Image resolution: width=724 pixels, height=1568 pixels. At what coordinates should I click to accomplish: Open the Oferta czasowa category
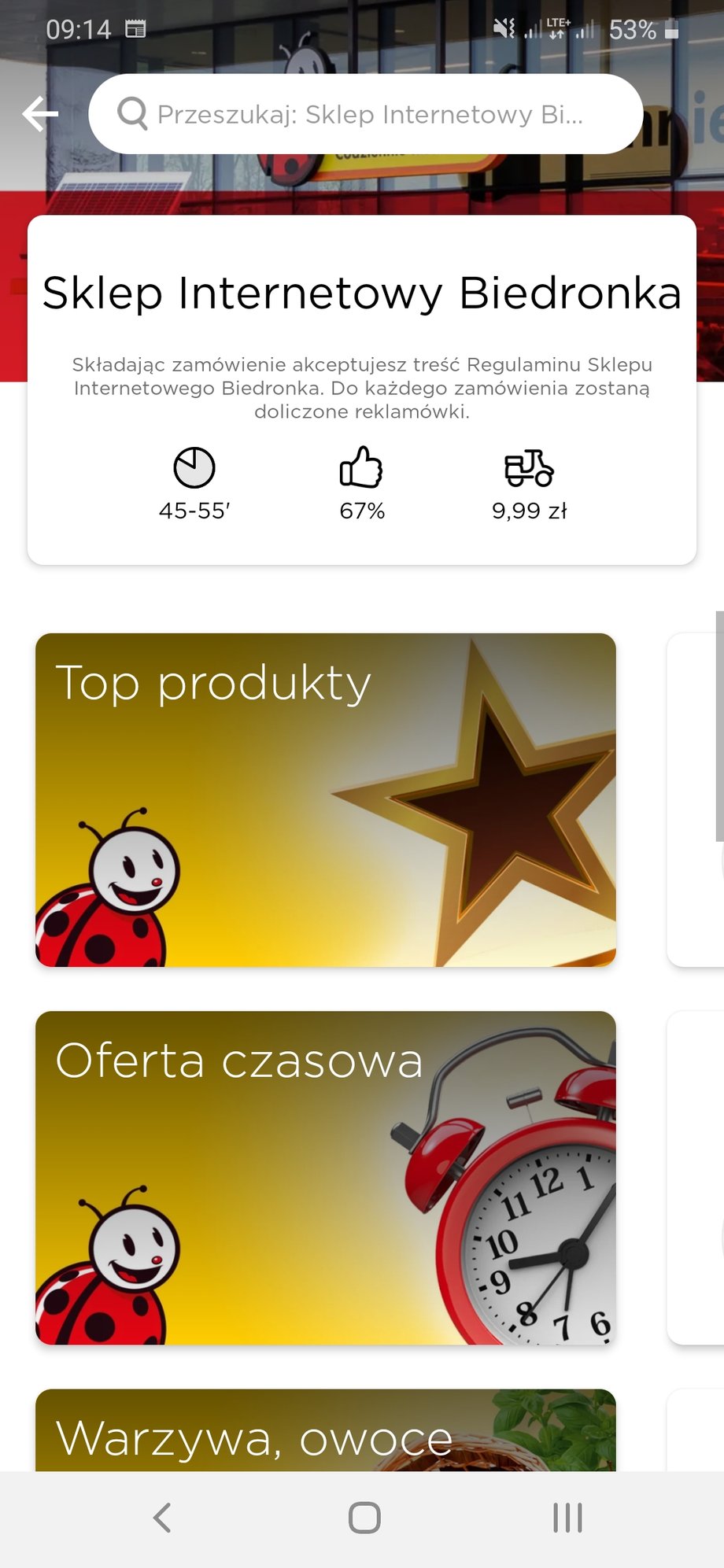[325, 1177]
